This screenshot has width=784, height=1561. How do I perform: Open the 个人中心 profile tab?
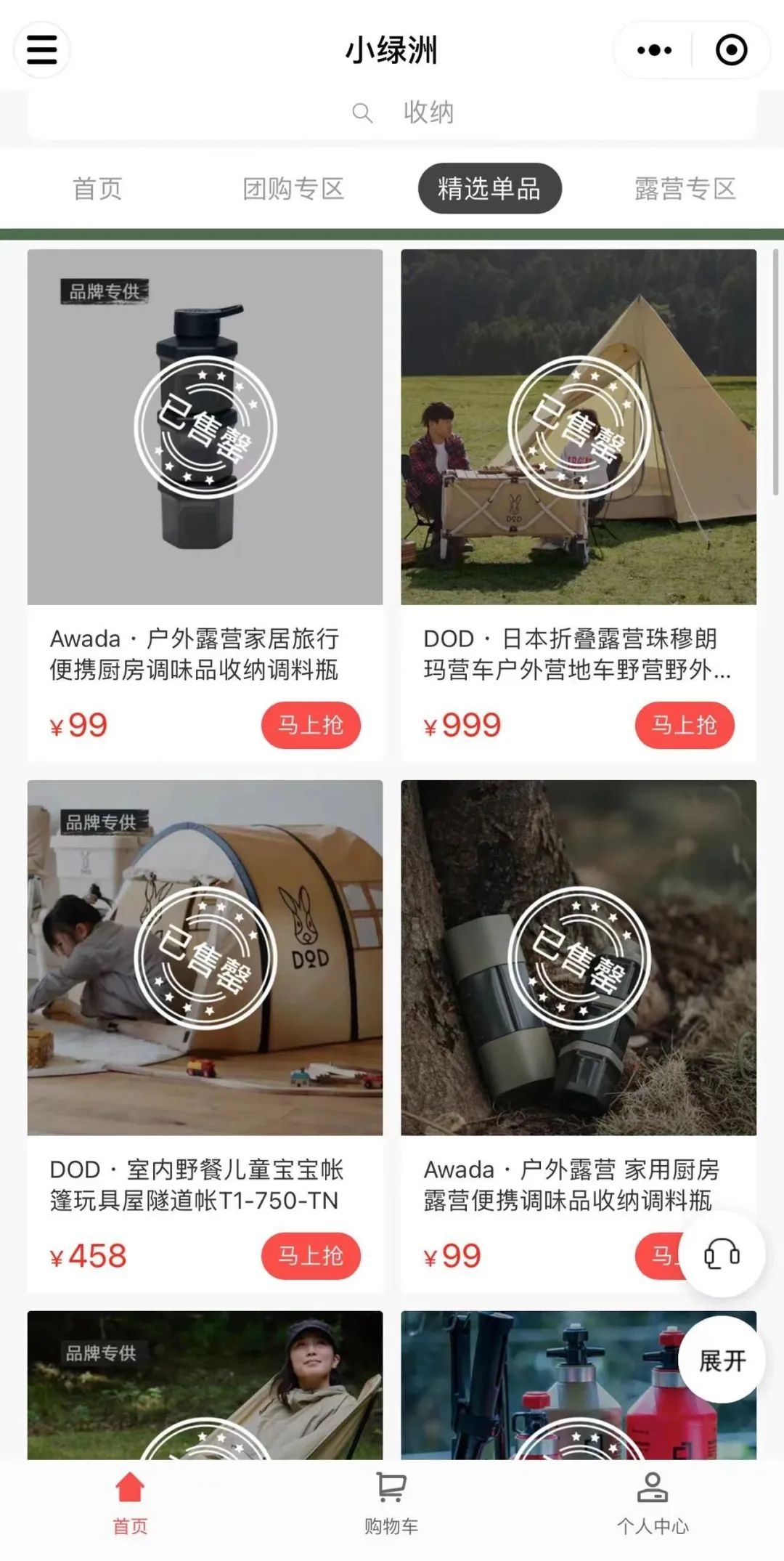click(653, 1504)
